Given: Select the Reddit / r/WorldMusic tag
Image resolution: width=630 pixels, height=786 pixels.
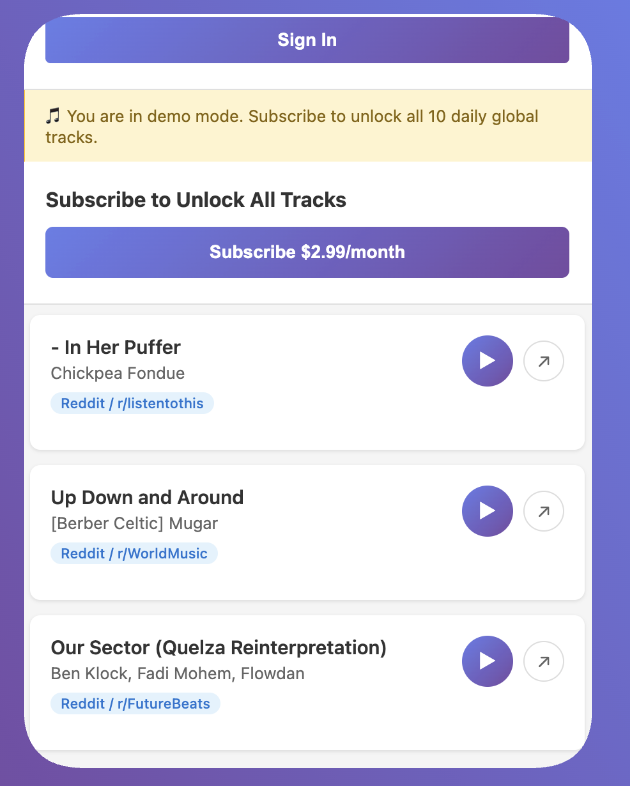Looking at the screenshot, I should 134,553.
